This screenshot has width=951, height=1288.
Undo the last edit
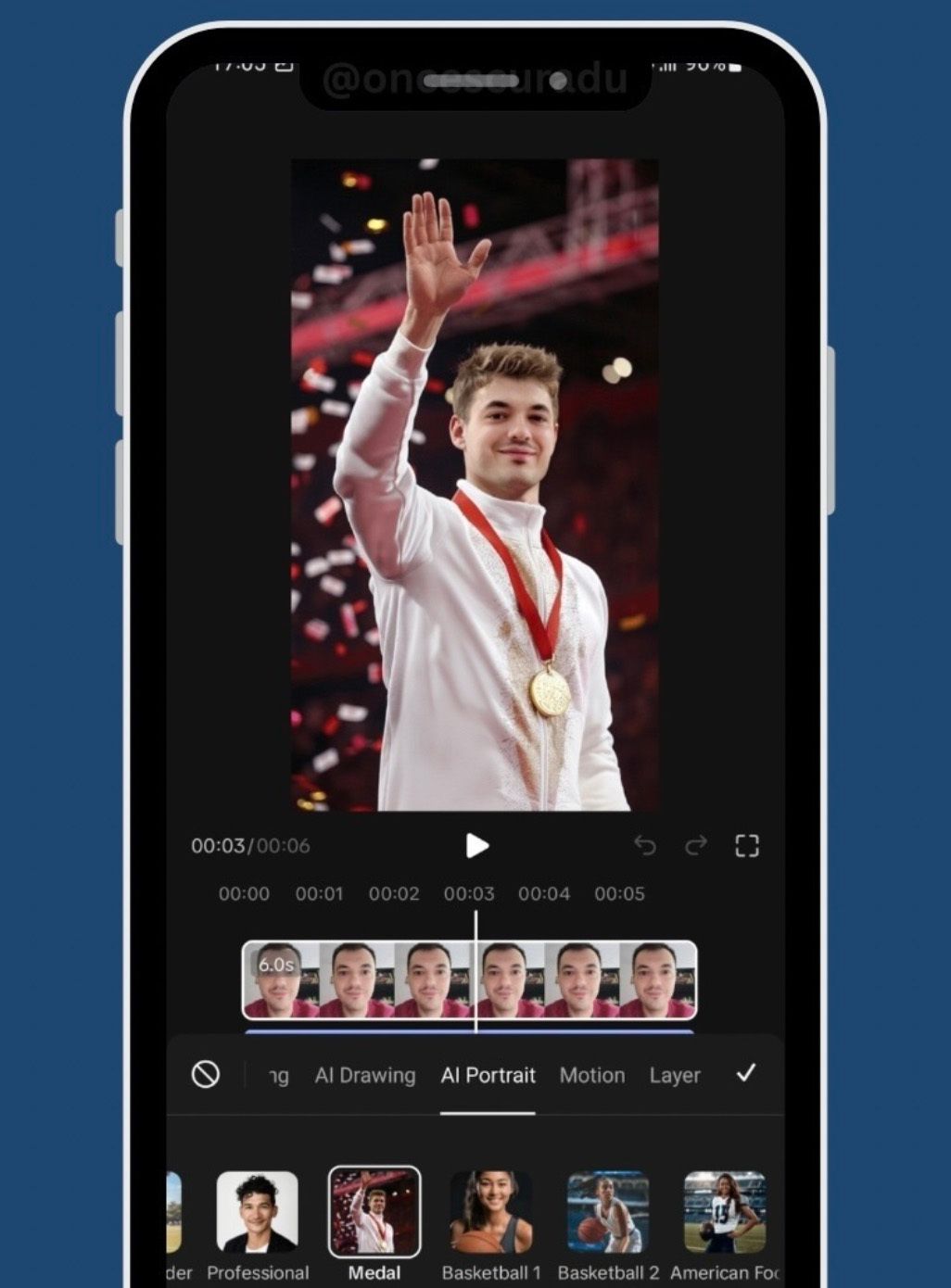(x=645, y=845)
